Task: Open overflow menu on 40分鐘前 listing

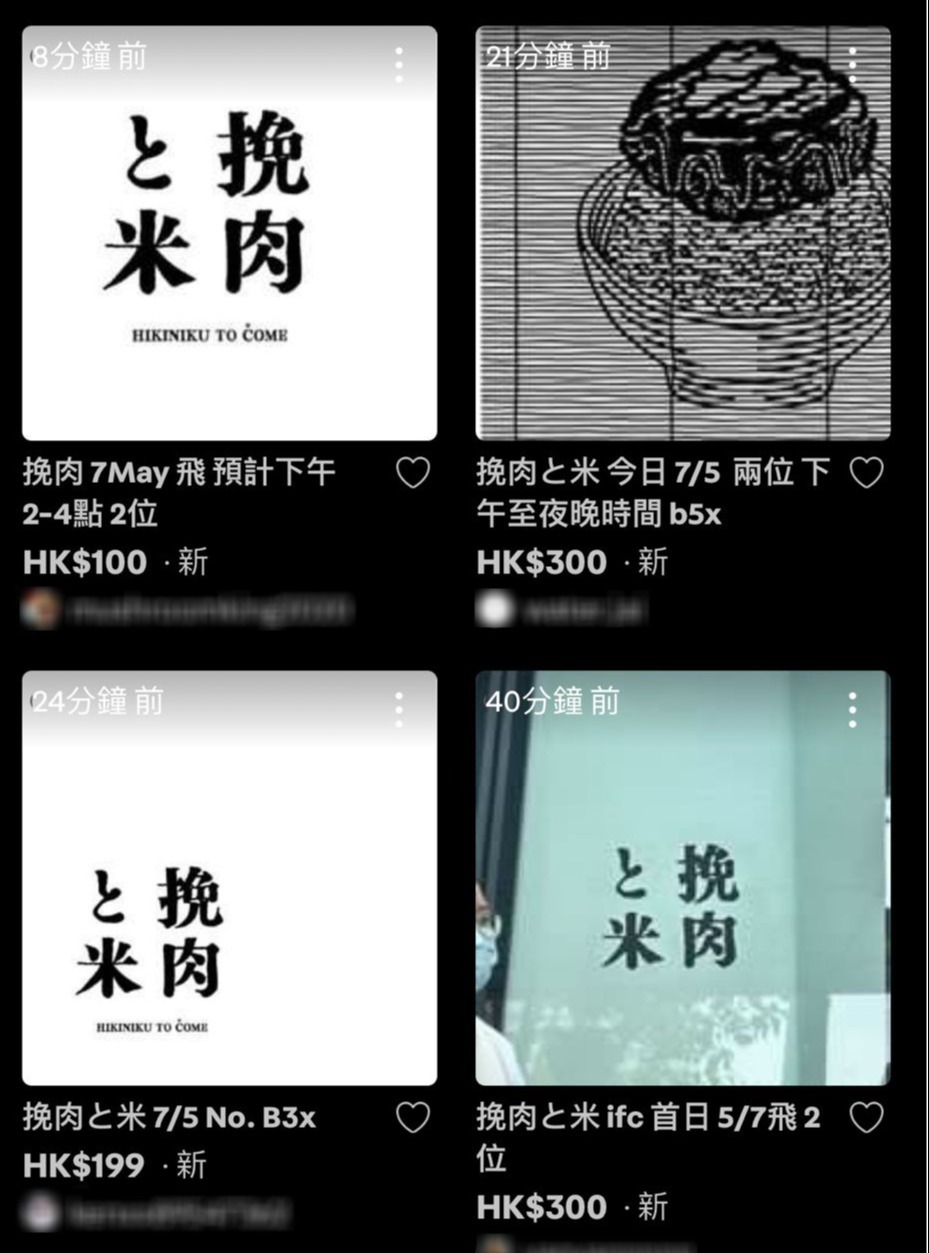Action: pyautogui.click(x=852, y=709)
